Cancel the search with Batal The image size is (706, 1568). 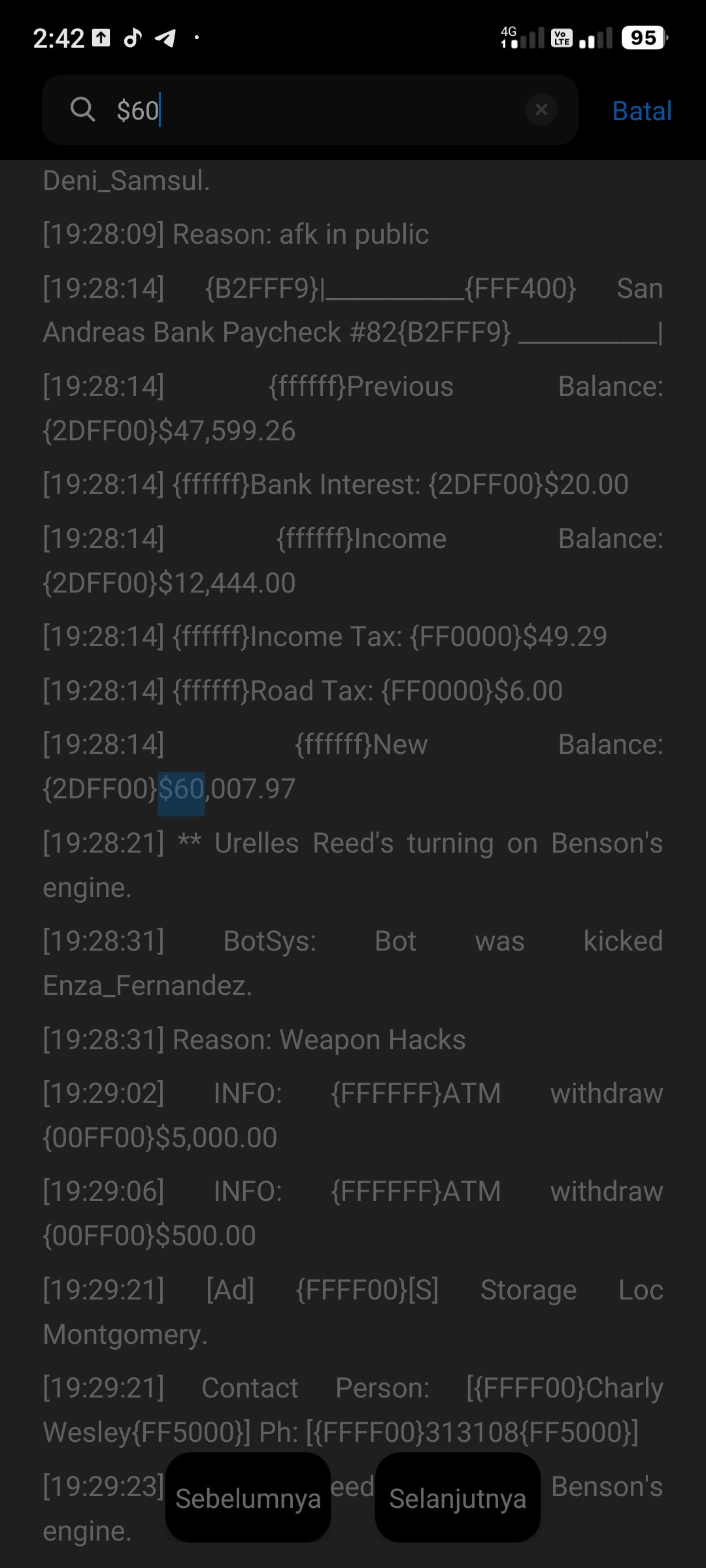(641, 111)
